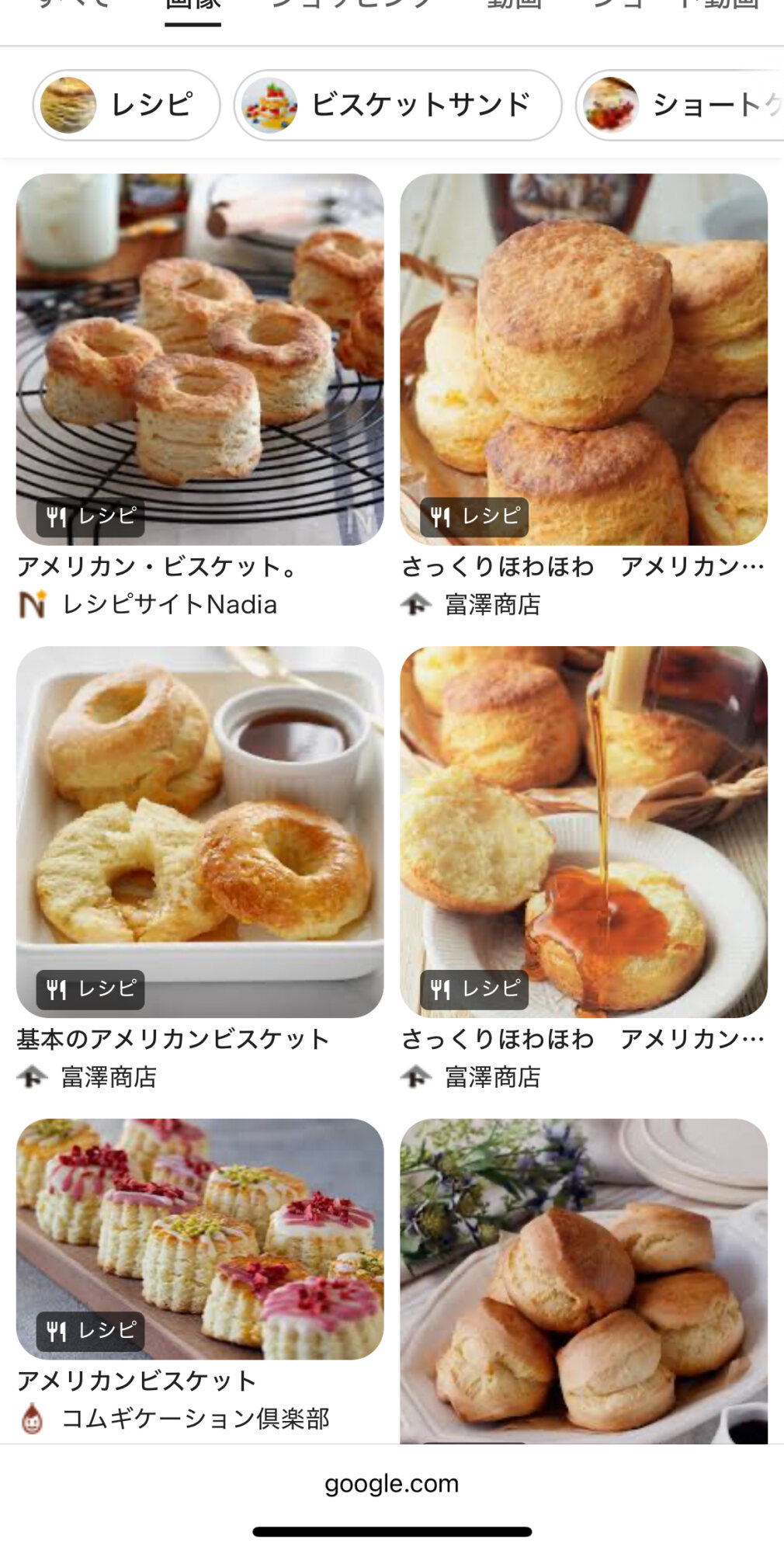This screenshot has width=784, height=1553.
Task: Tap the google.com address bar
Action: [x=391, y=1484]
